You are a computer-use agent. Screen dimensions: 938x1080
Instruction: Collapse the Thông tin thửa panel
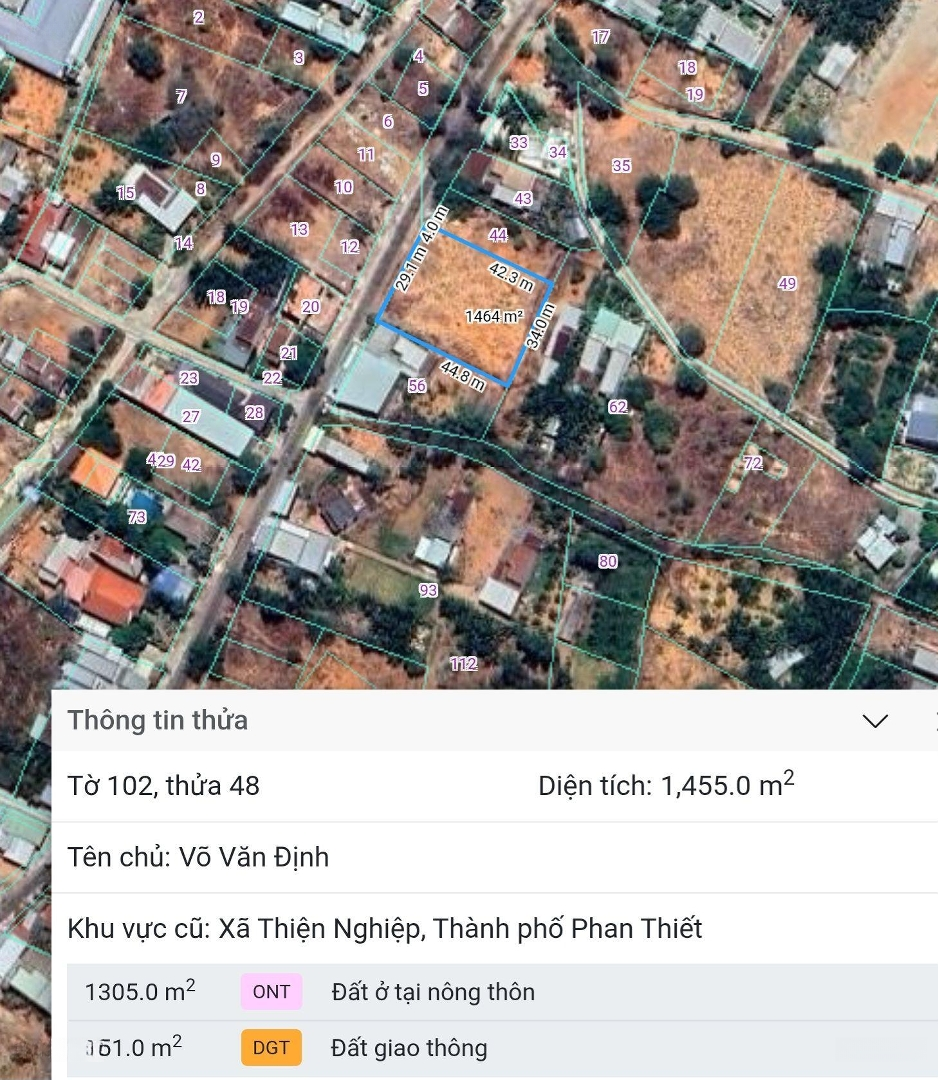click(x=875, y=721)
